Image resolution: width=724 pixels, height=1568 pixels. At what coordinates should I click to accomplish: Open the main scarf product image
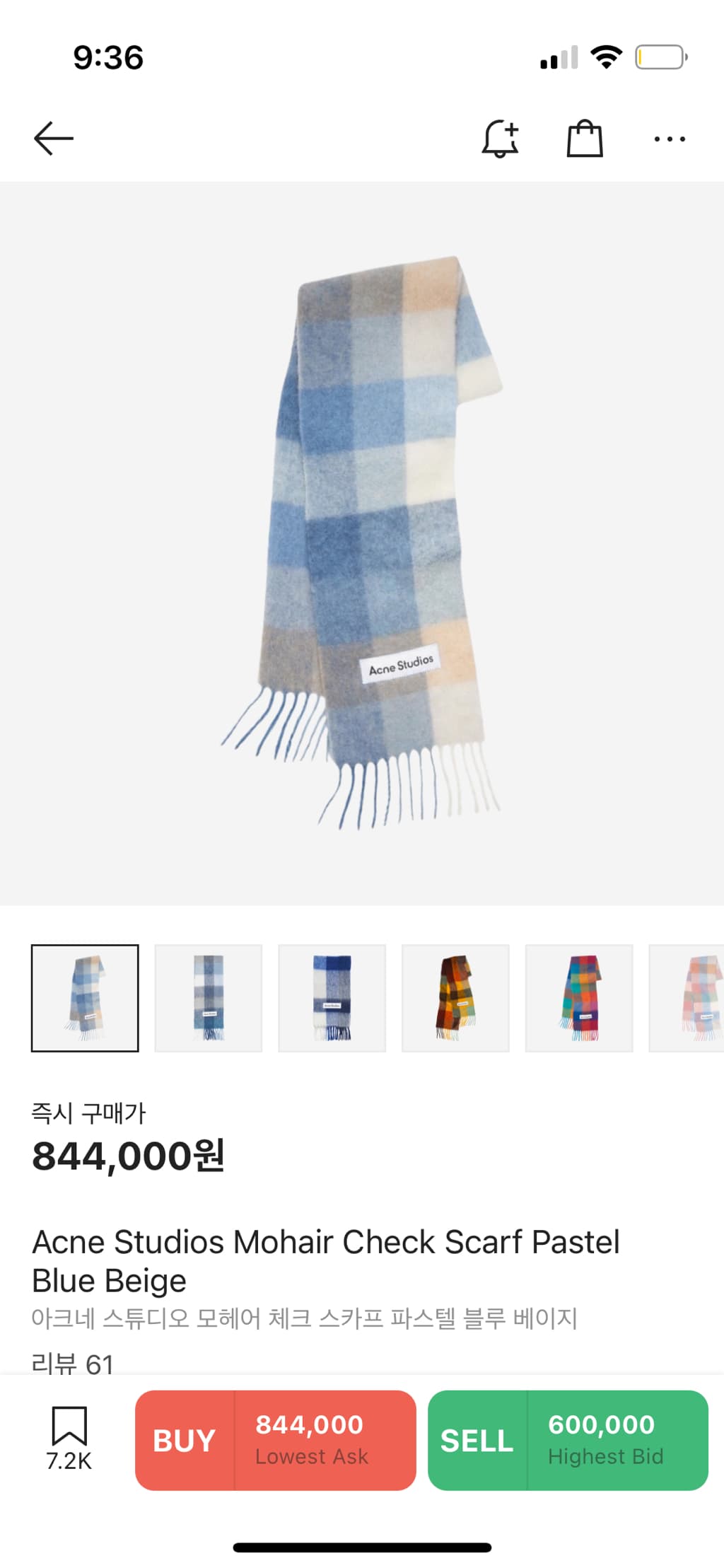(x=362, y=543)
